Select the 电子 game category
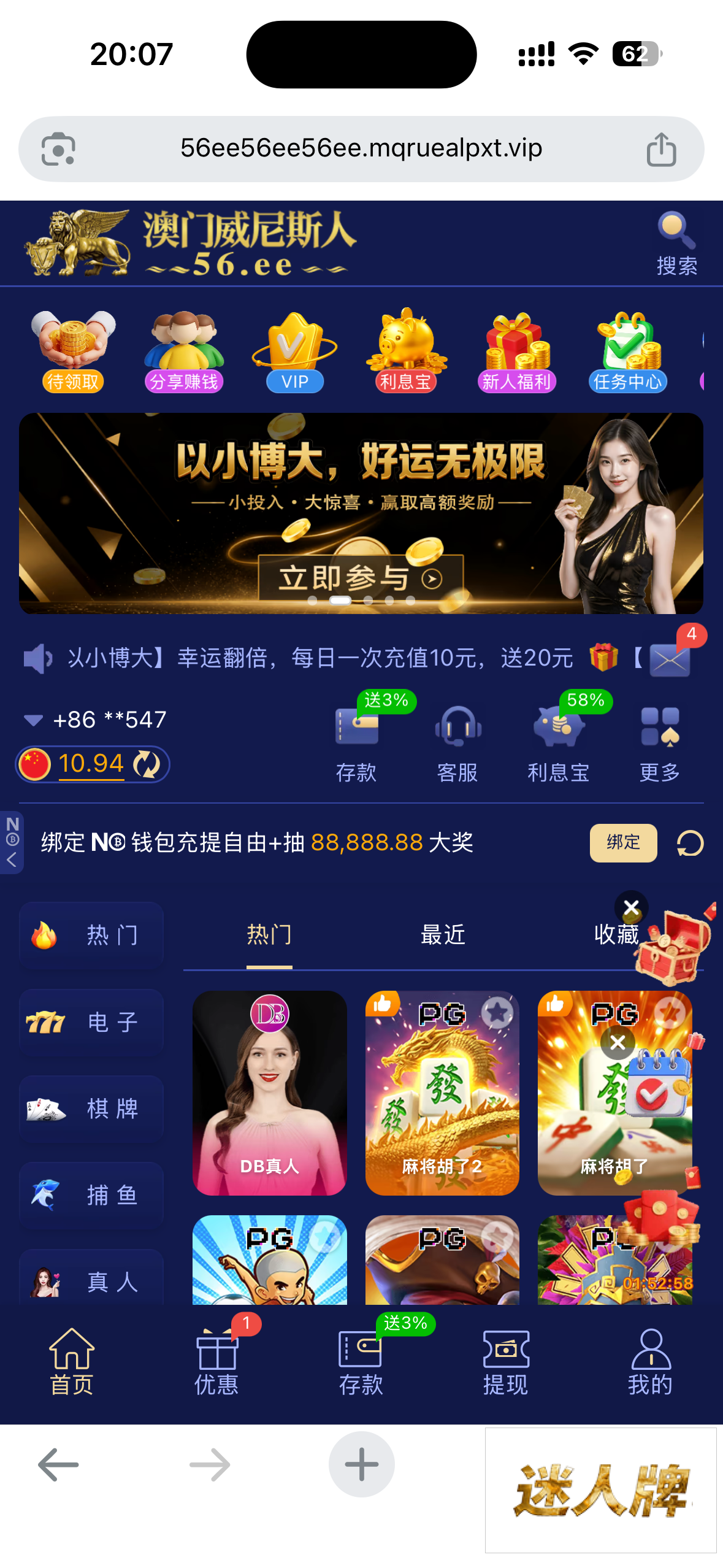The image size is (723, 1568). pos(91,1022)
